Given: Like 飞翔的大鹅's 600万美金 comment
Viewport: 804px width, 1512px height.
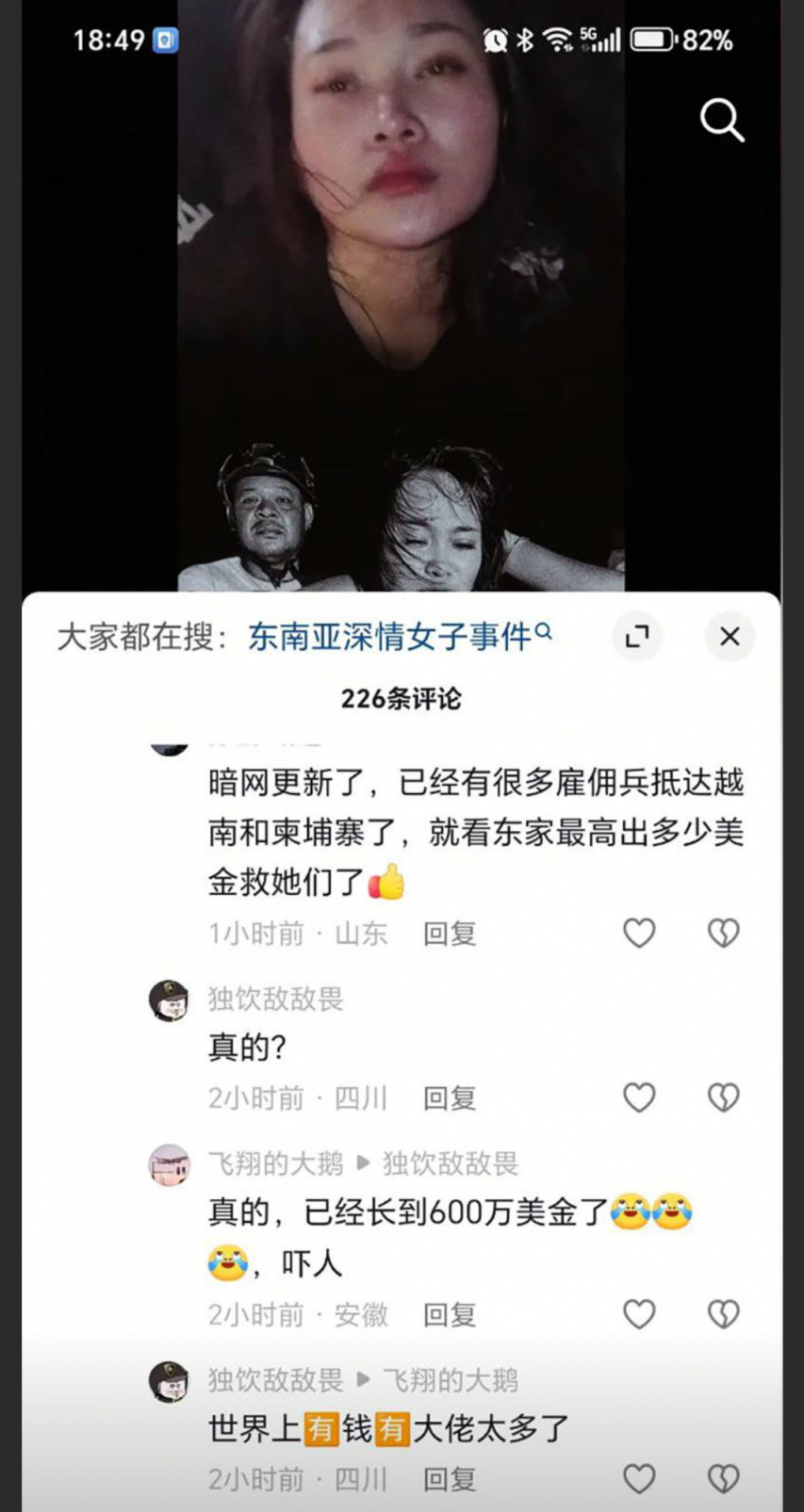Looking at the screenshot, I should click(x=639, y=1314).
